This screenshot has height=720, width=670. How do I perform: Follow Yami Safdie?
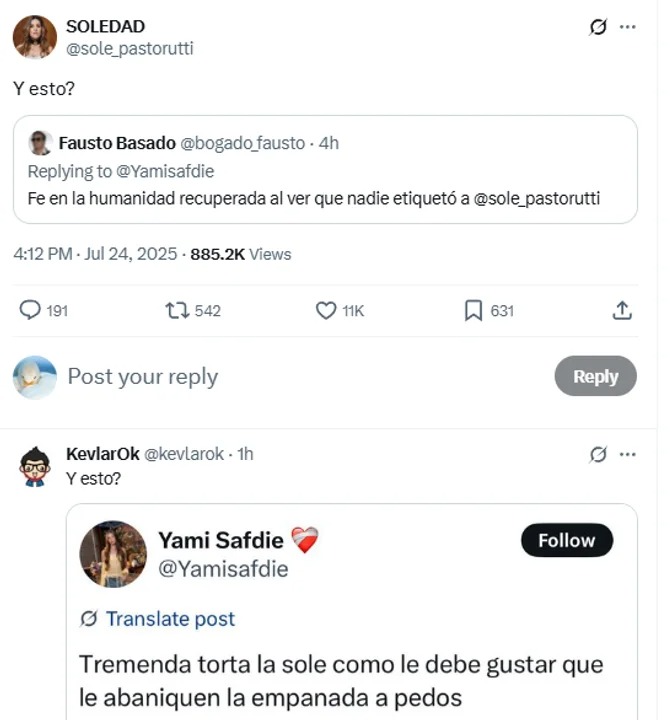click(566, 541)
